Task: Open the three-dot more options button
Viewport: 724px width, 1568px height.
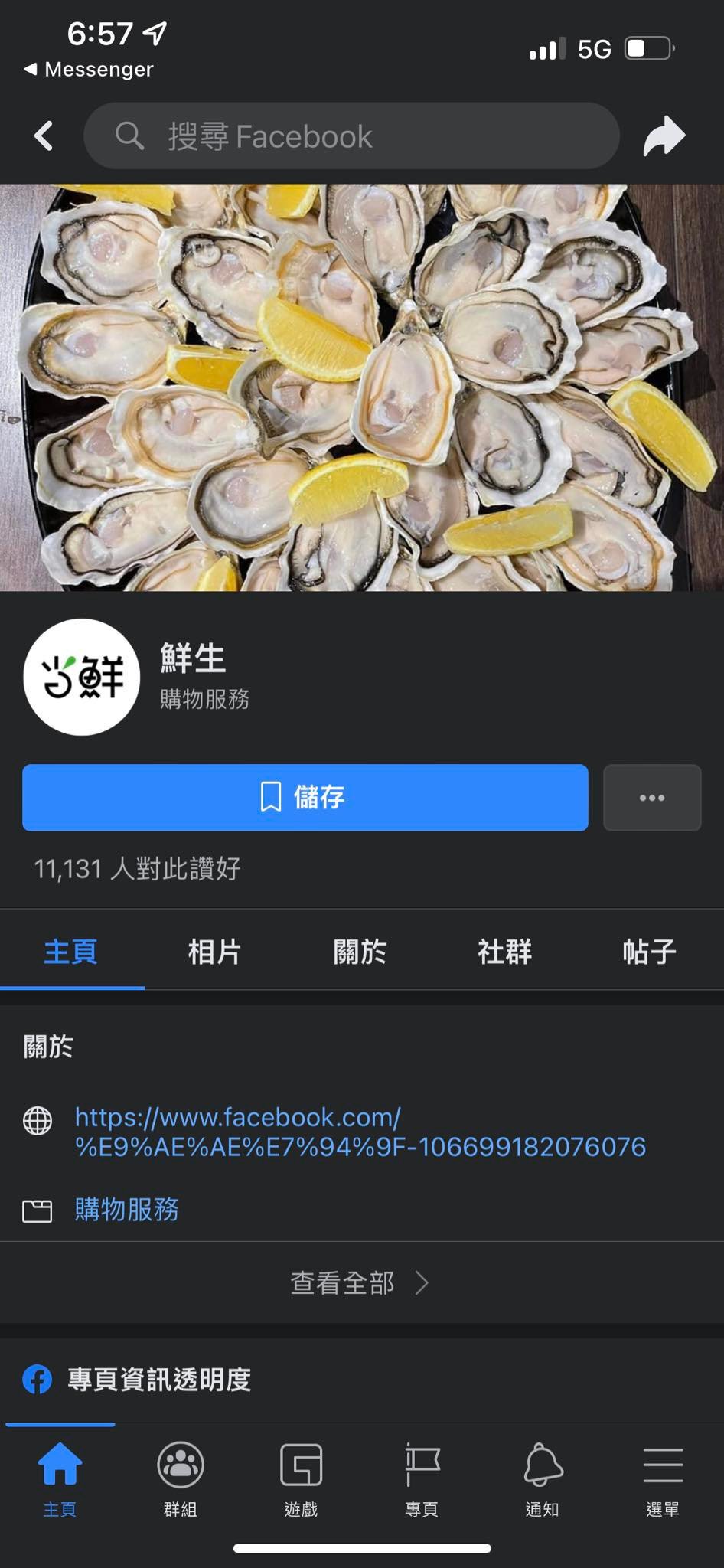Action: tap(651, 797)
